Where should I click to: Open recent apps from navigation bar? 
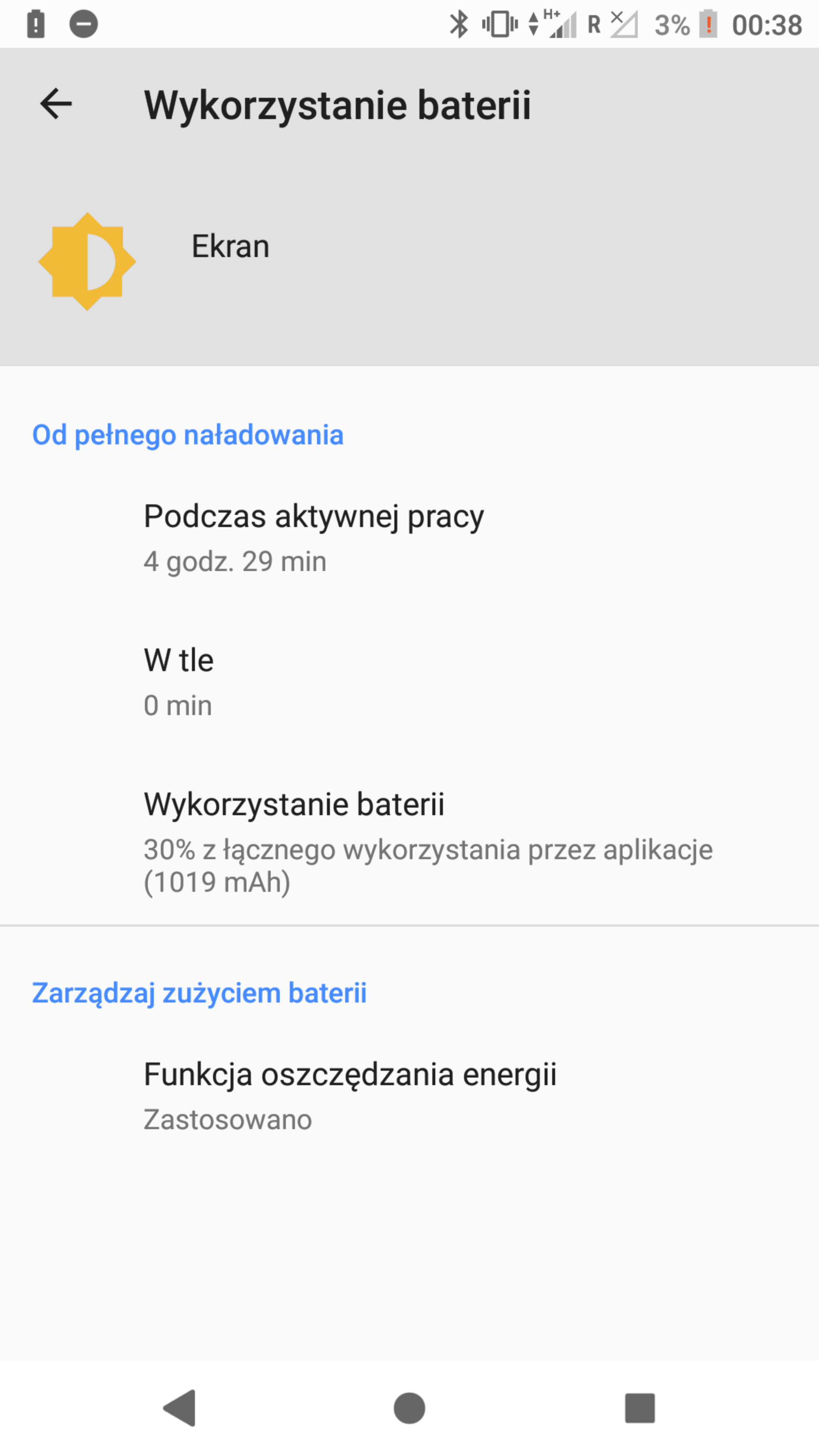(640, 1408)
